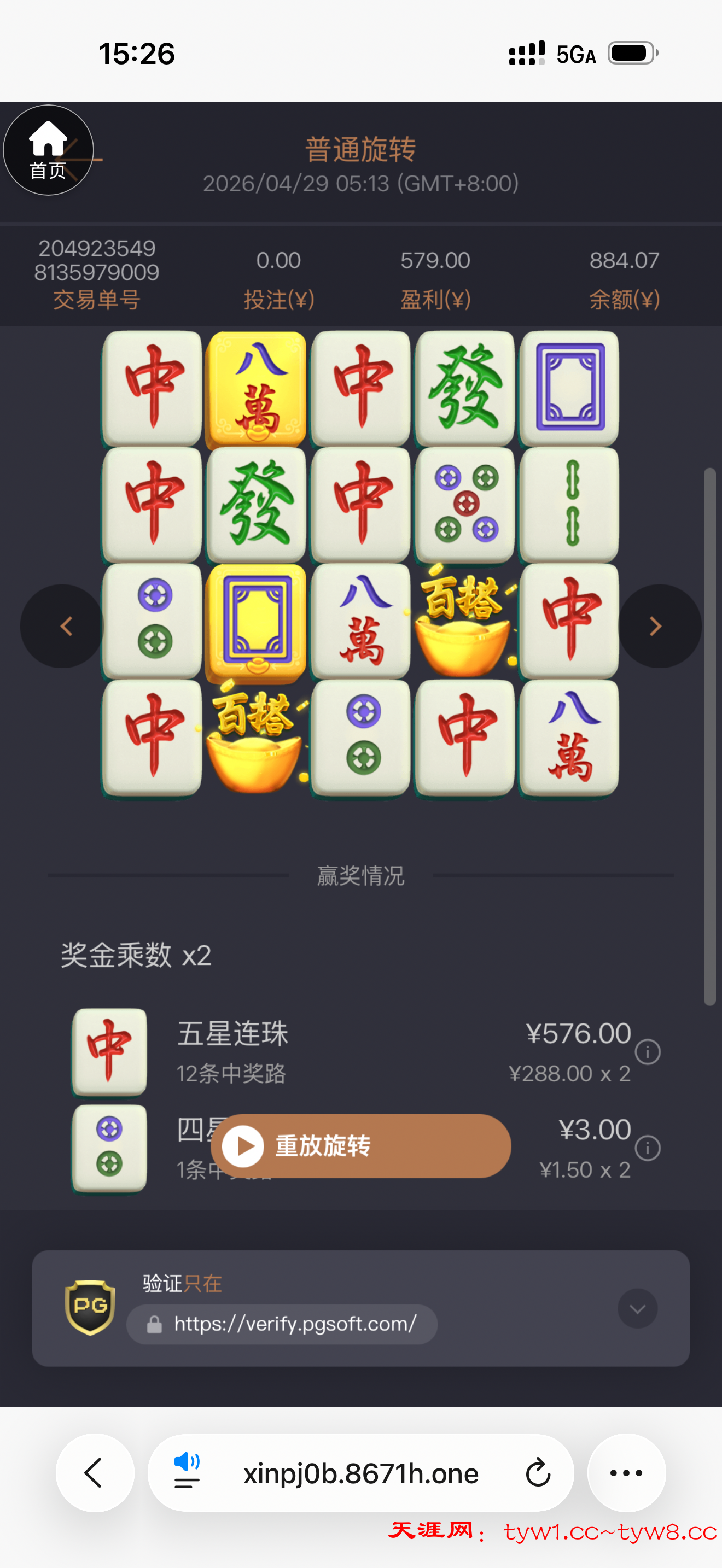Tap the xinpj0b.8671h.one address bar

[360, 1473]
